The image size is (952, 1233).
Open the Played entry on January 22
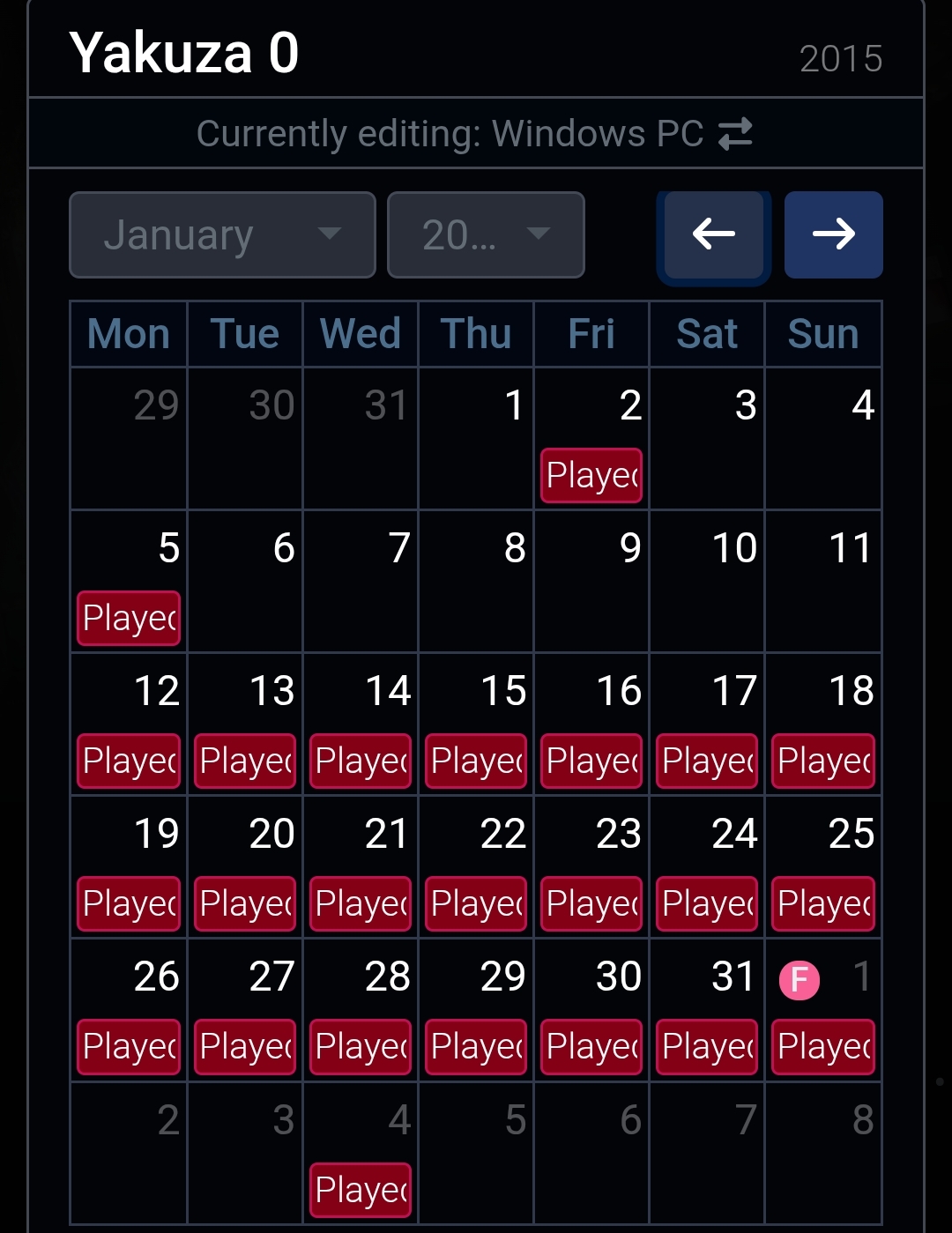476,904
